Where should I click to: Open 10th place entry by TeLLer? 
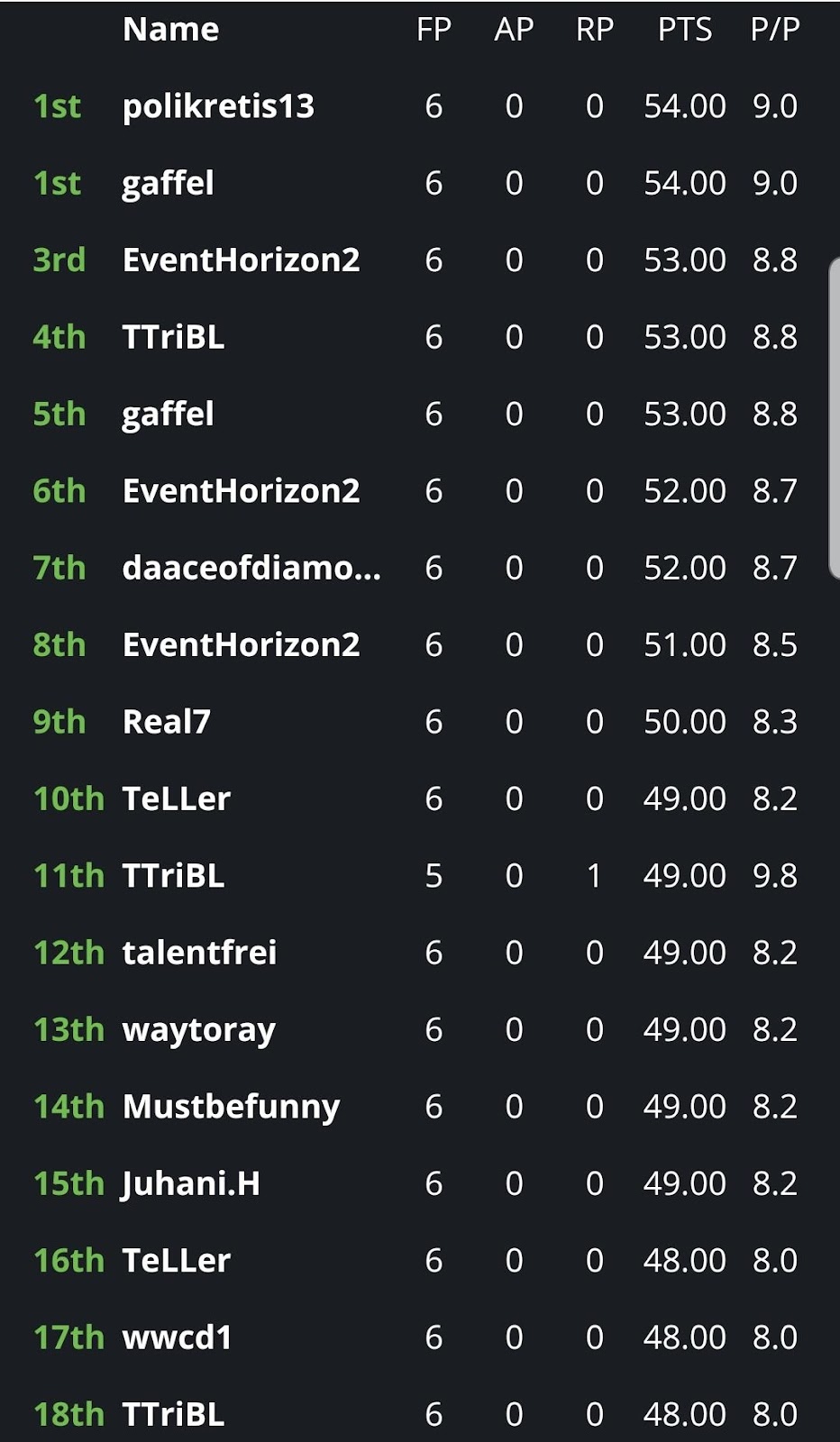coord(177,799)
